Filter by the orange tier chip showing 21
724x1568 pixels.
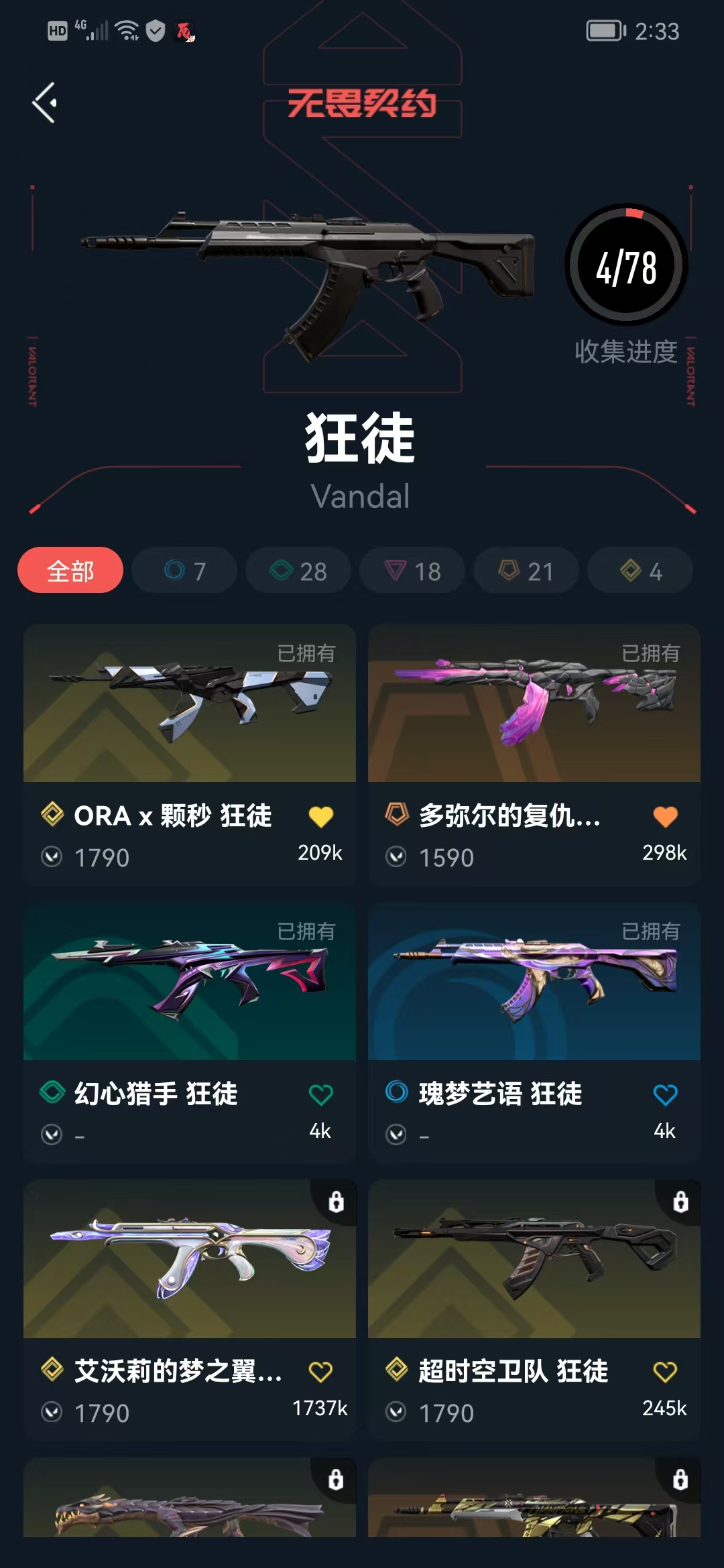point(526,571)
